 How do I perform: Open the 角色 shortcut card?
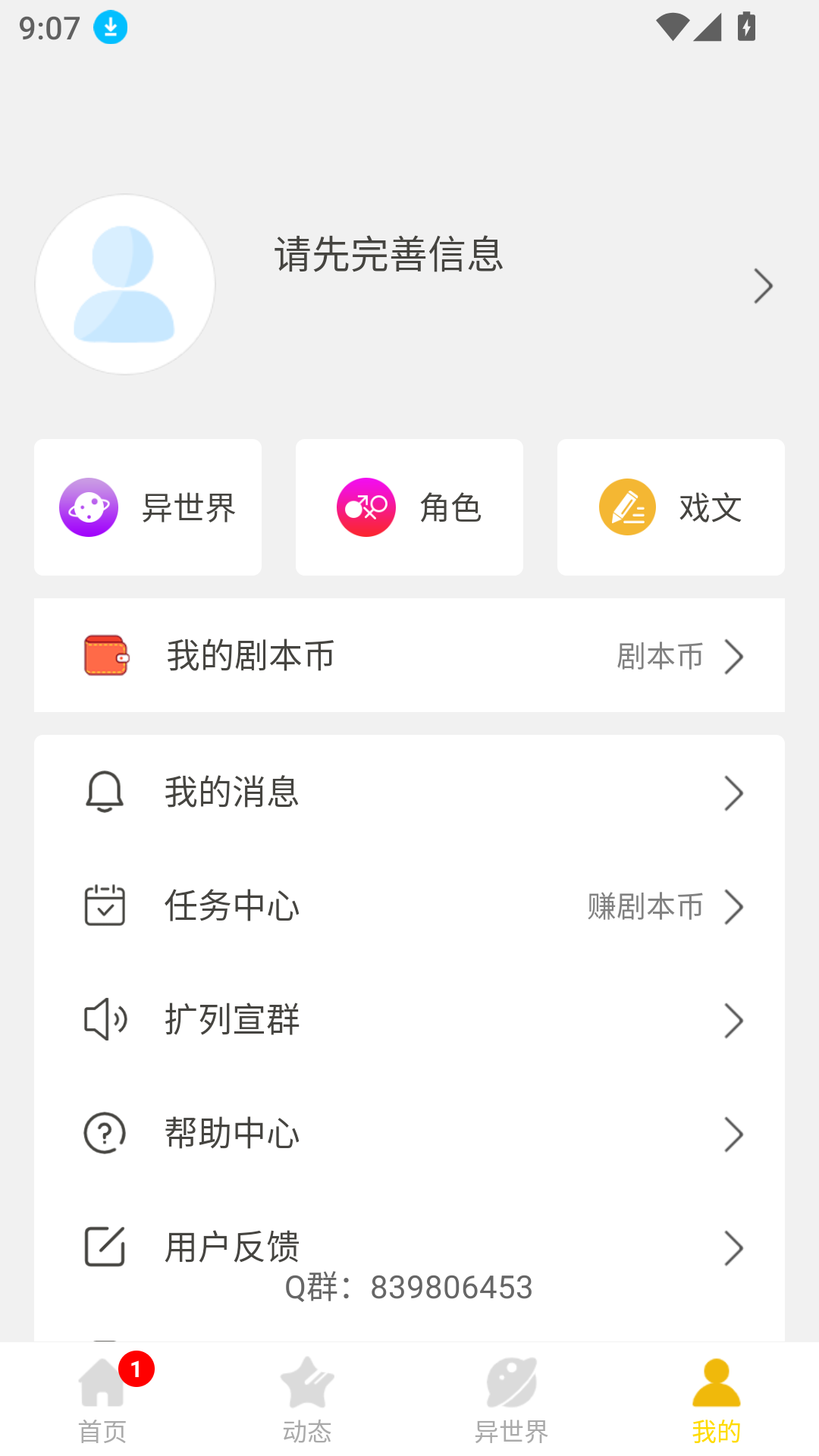(409, 507)
